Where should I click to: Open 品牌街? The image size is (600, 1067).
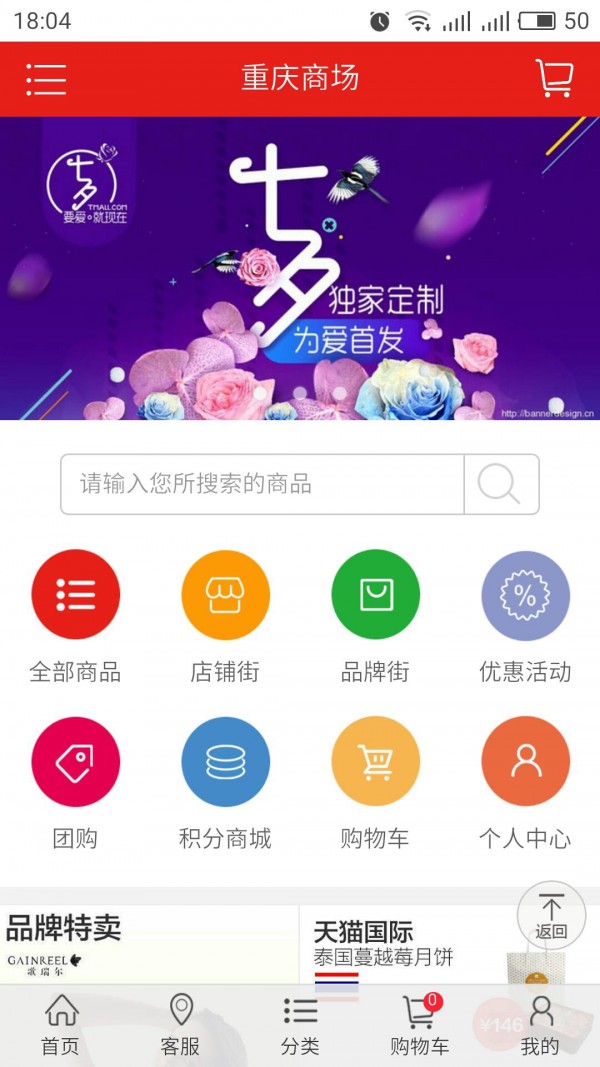[375, 595]
